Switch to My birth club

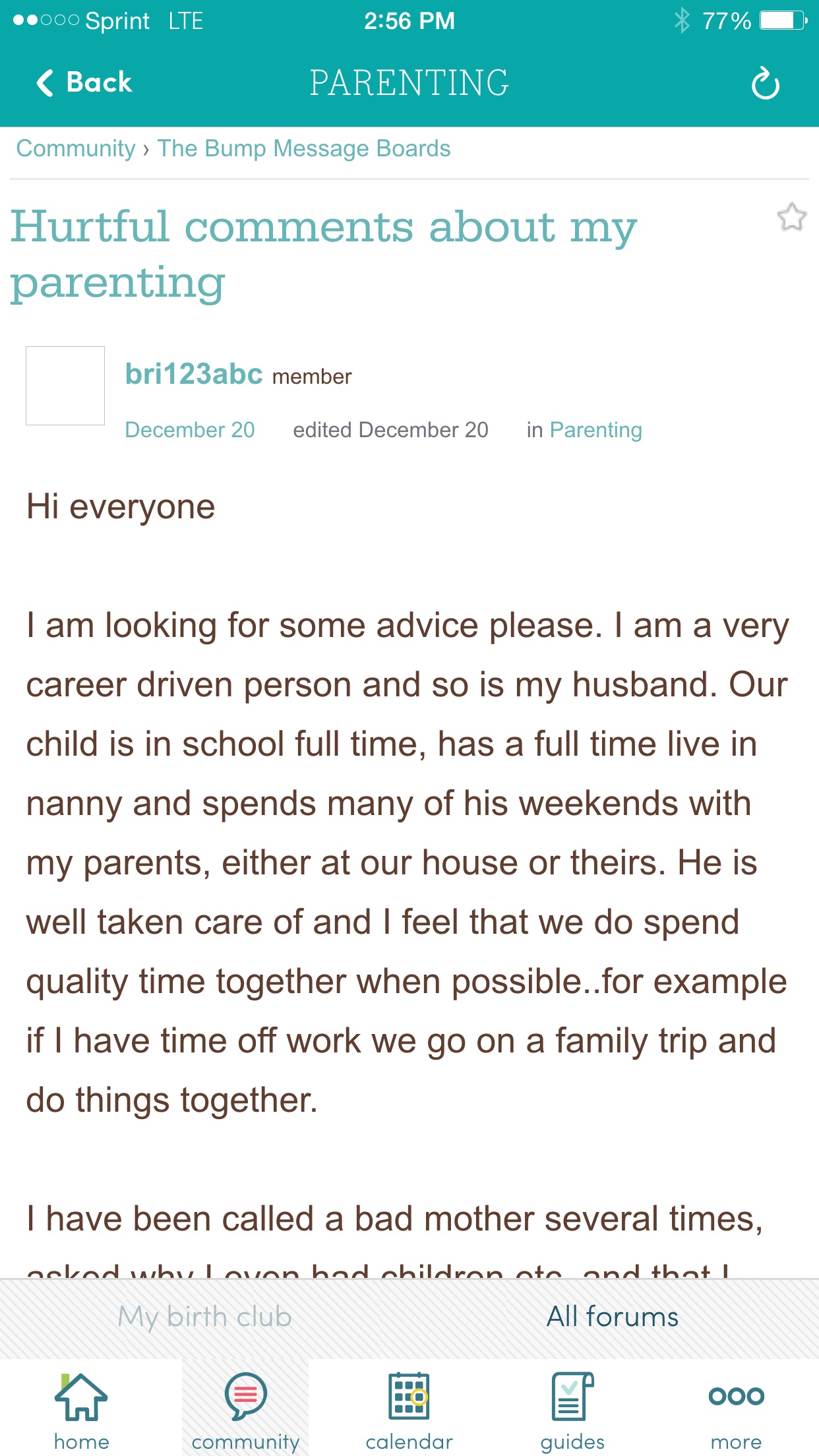(204, 1317)
